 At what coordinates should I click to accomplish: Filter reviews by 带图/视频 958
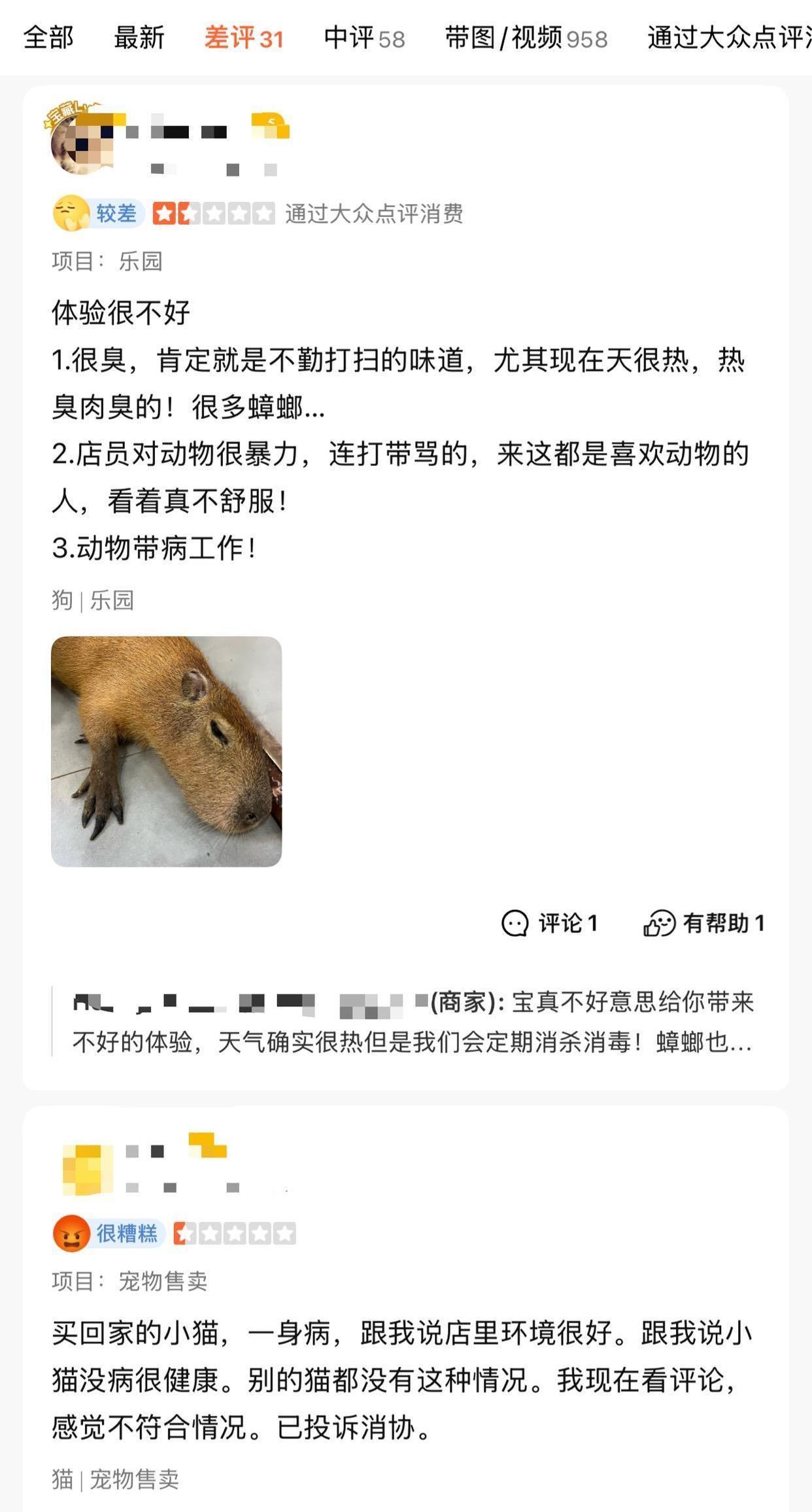tap(526, 38)
